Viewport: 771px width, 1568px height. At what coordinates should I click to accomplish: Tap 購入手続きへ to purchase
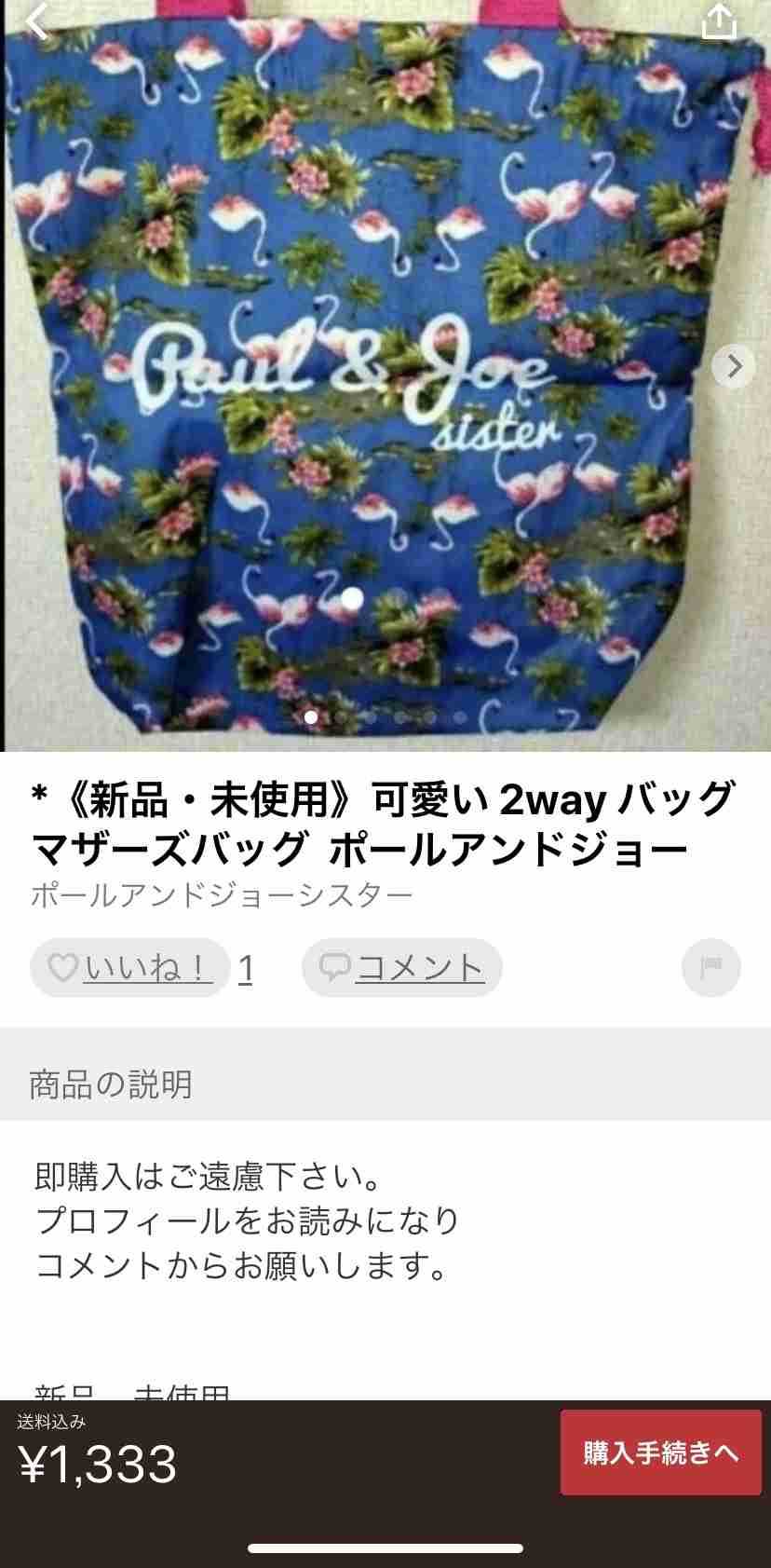(x=660, y=1452)
